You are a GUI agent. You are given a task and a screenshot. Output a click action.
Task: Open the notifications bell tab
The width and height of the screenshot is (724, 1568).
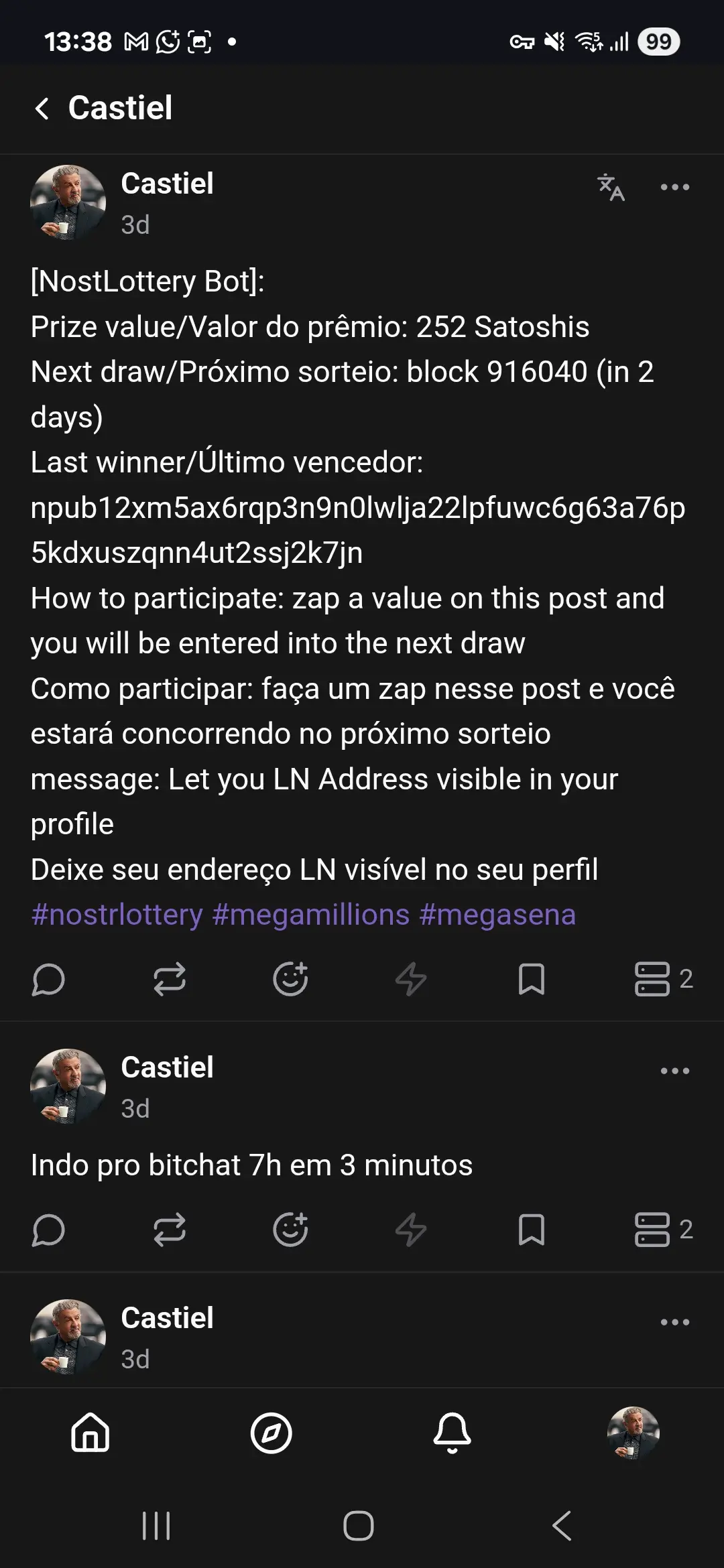click(452, 1433)
